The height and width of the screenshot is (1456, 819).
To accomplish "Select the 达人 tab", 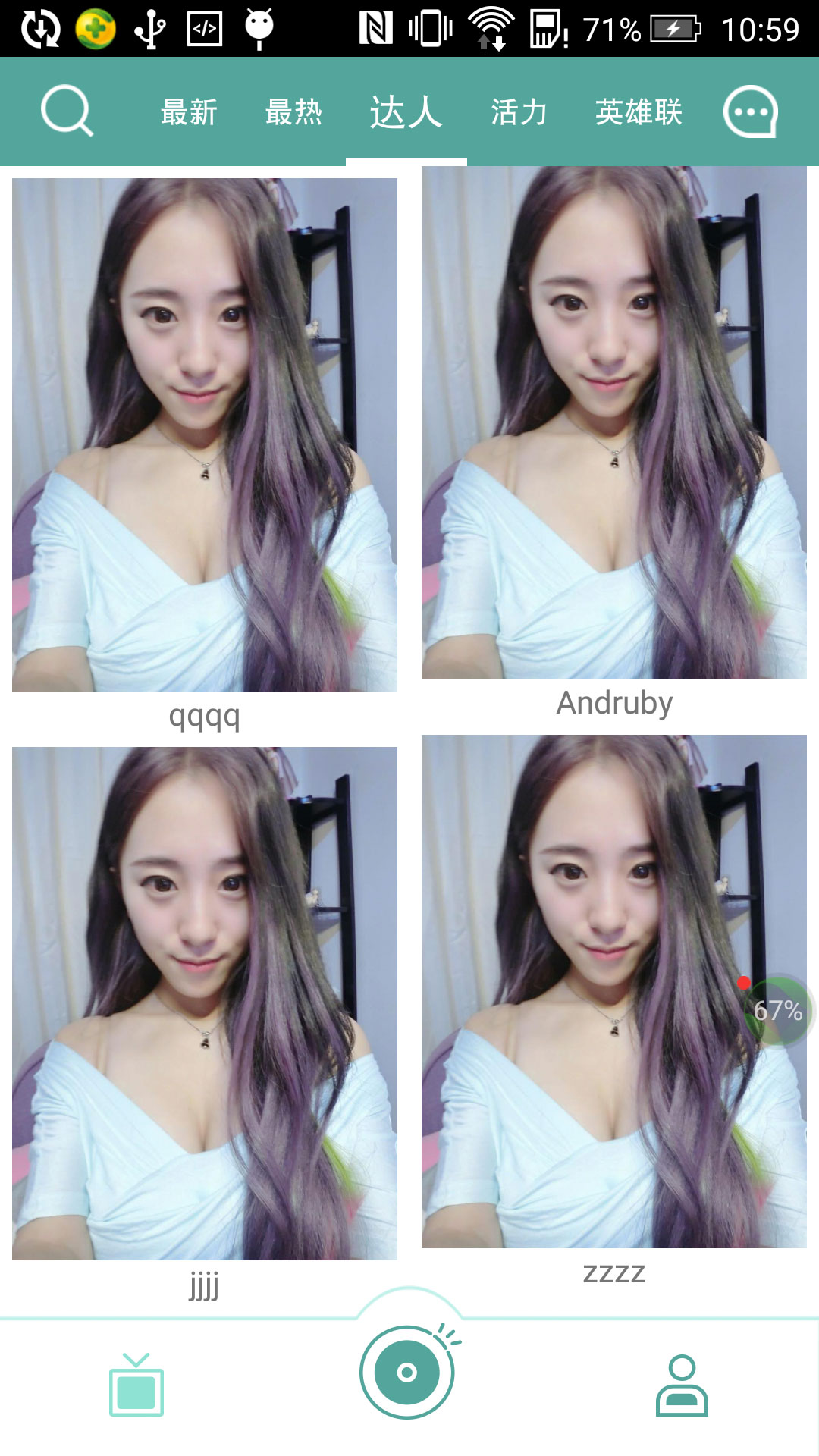I will click(x=406, y=112).
